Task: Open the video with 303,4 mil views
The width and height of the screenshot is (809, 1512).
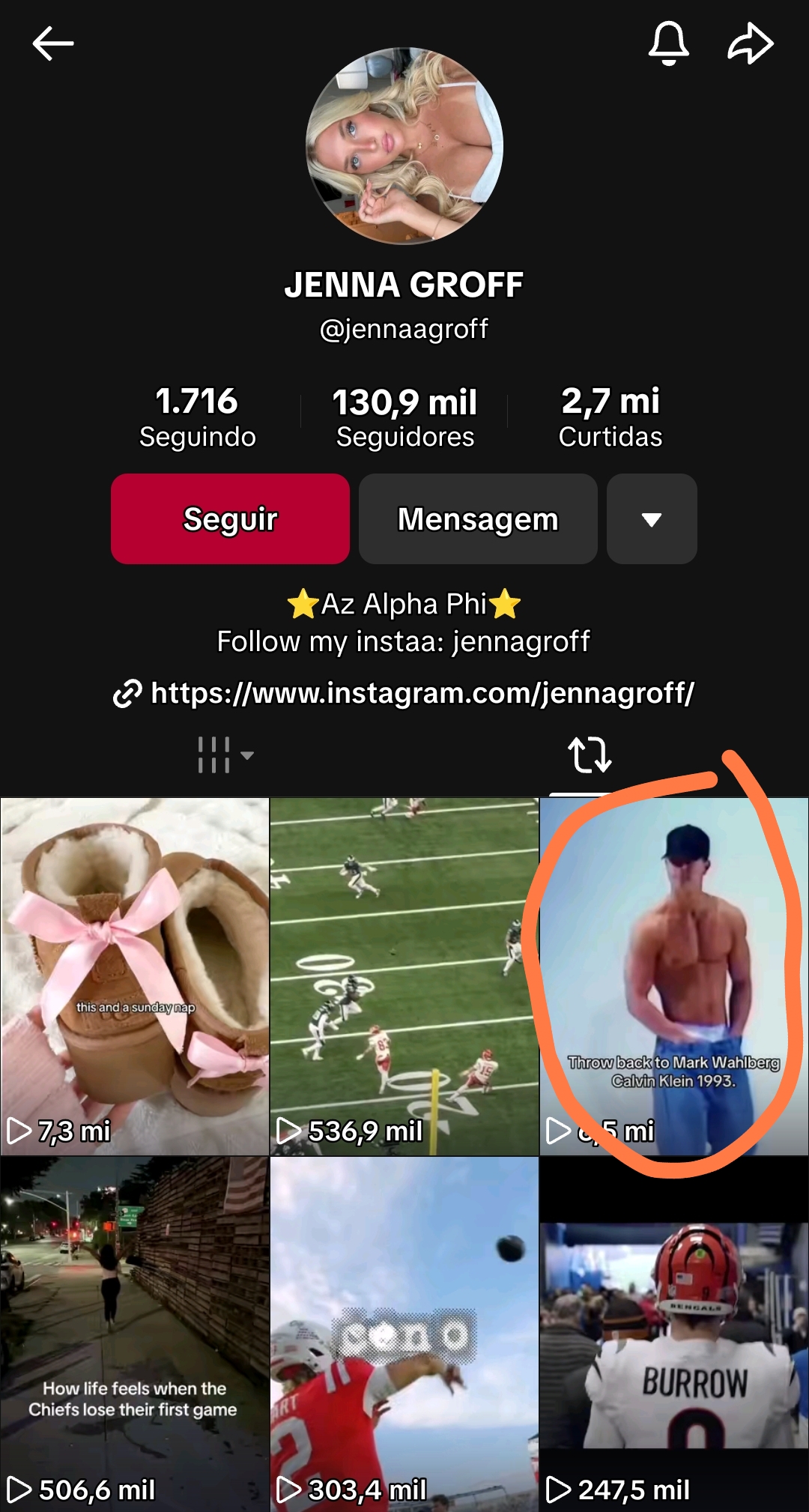Action: [x=404, y=1334]
